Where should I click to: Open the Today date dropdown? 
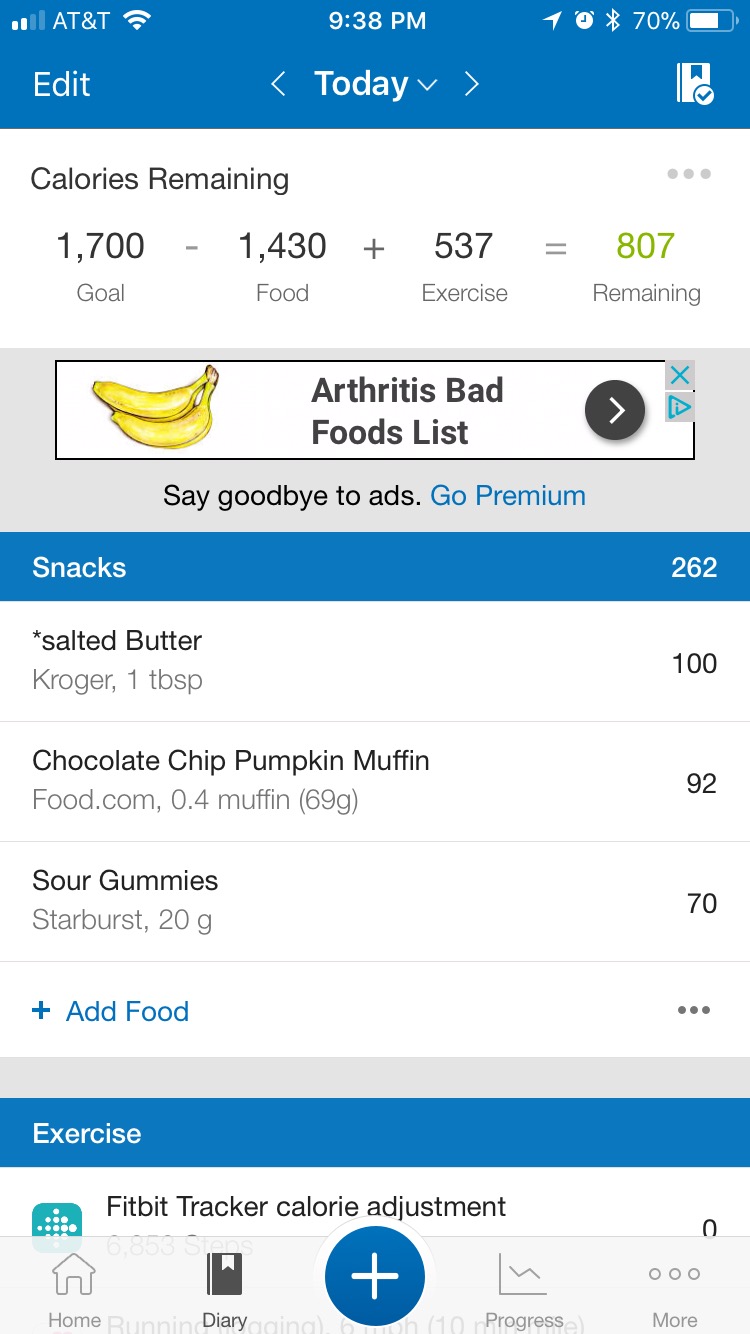[x=376, y=84]
